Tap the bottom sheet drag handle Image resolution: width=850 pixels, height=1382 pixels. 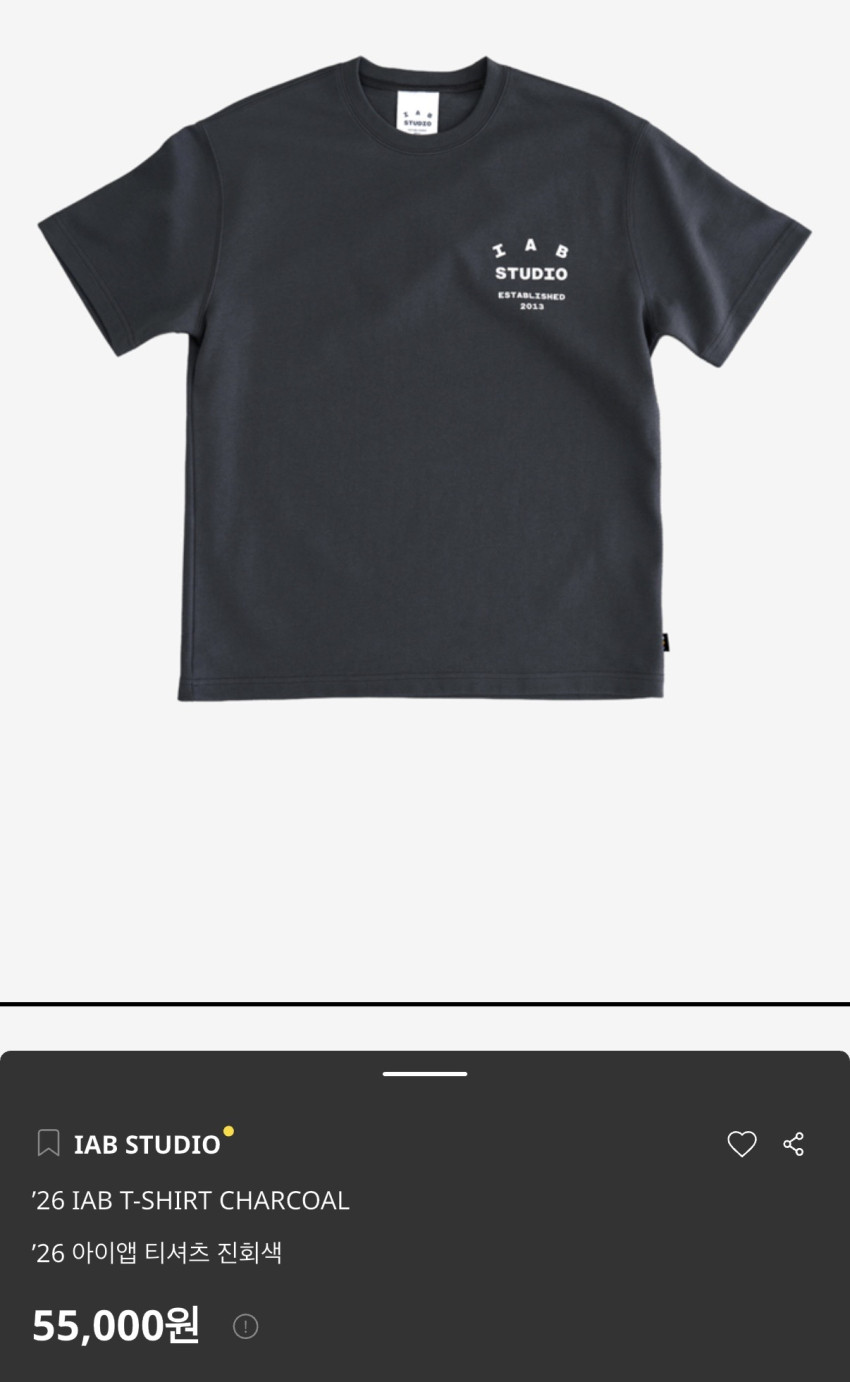point(425,1074)
